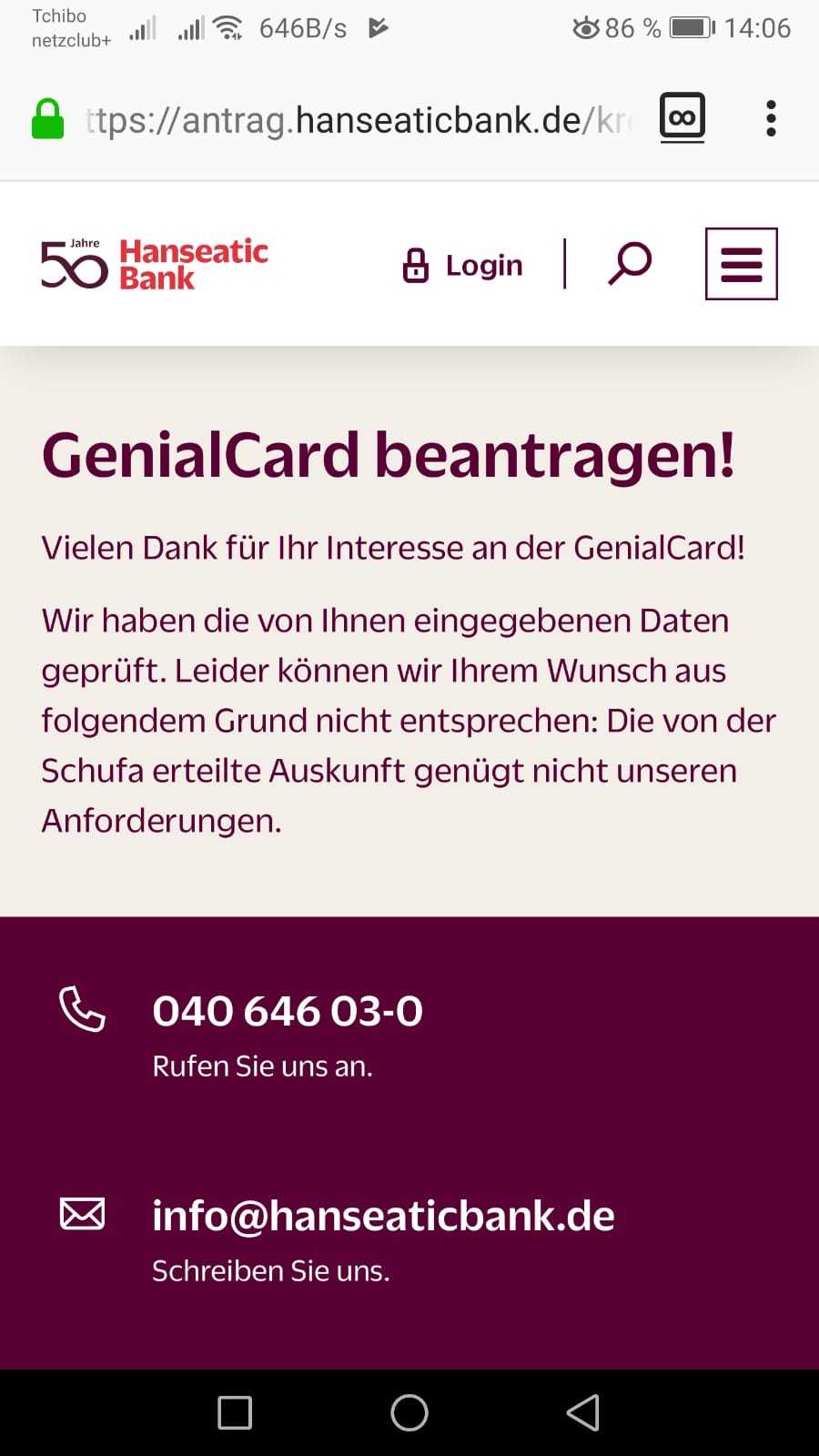Screen dimensions: 819x1456
Task: Open the Login page
Action: [463, 265]
